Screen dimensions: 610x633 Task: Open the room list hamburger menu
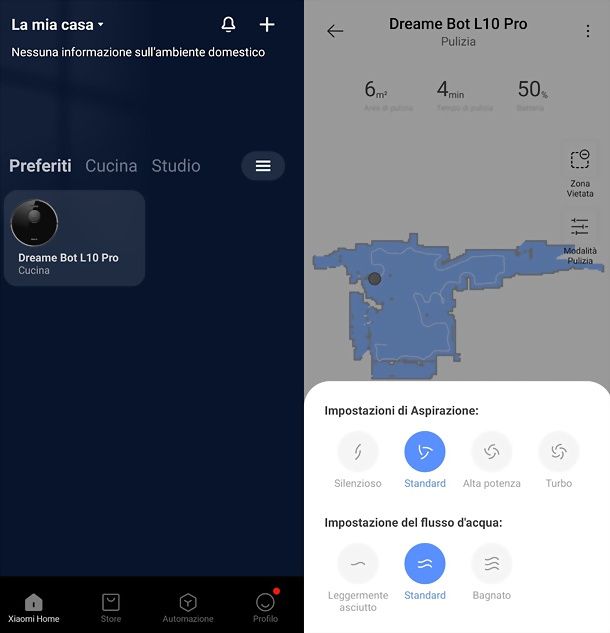click(x=263, y=166)
